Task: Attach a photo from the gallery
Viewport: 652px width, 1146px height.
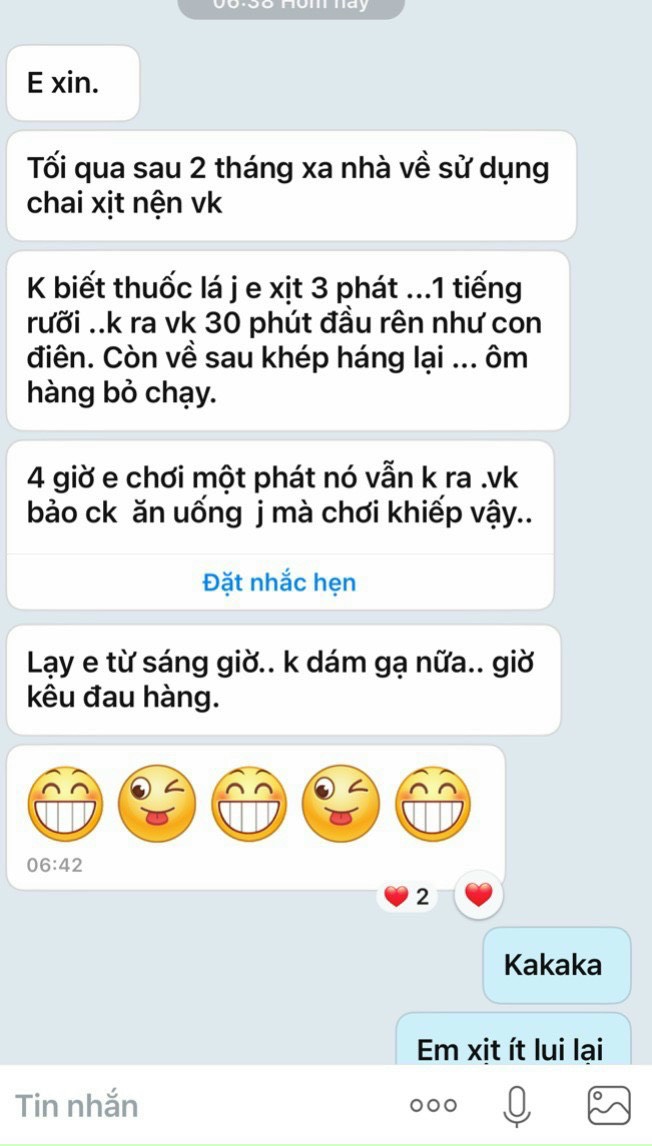Action: coord(608,1105)
